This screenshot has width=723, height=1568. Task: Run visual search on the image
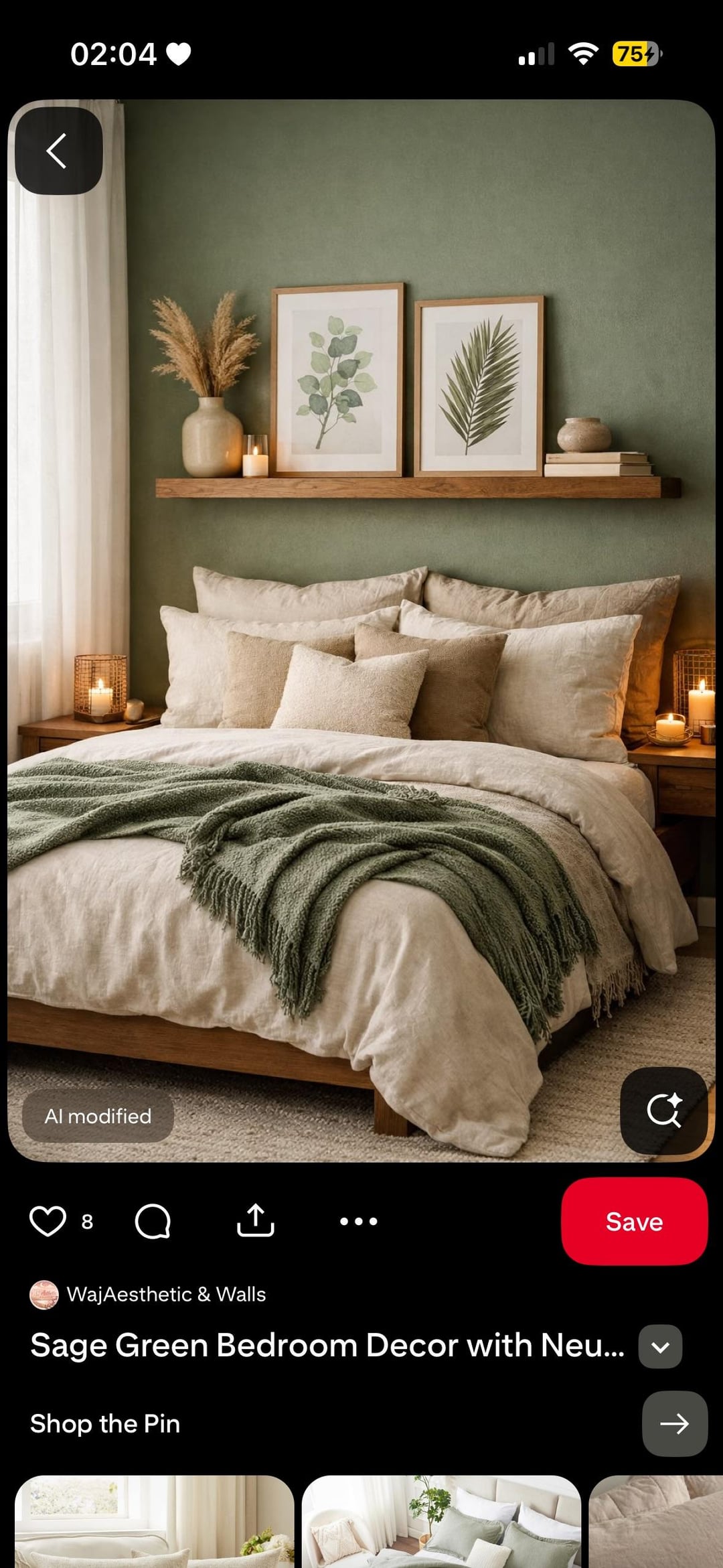pos(663,1111)
